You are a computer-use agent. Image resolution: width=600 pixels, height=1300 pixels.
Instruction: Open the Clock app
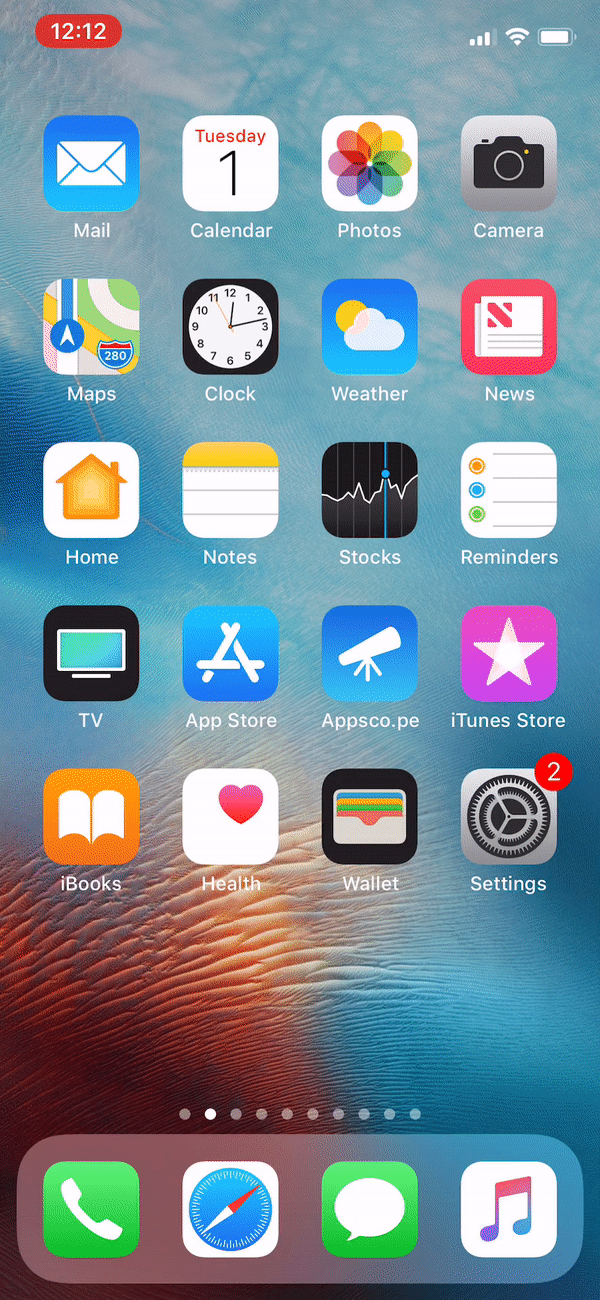point(230,326)
